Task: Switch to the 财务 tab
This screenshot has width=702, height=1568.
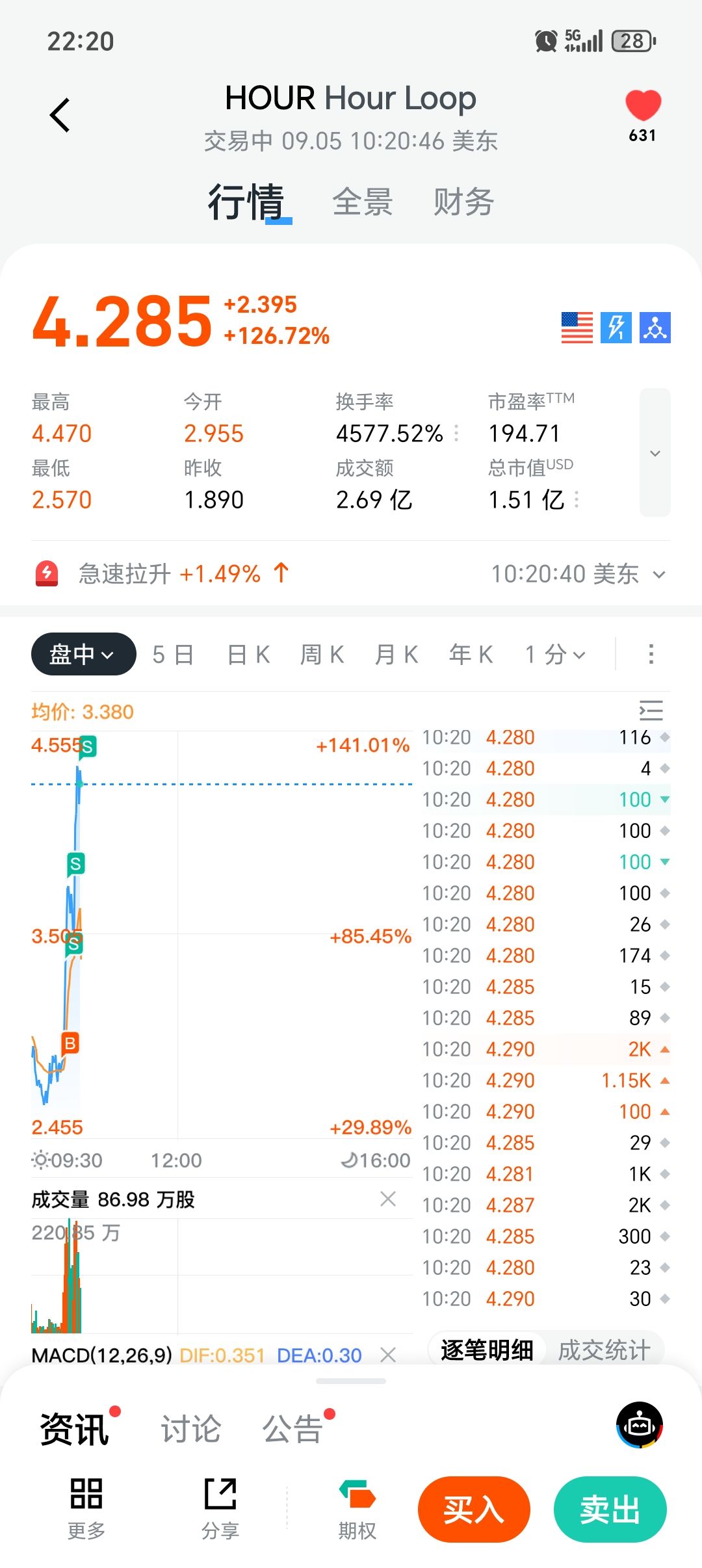Action: (463, 202)
